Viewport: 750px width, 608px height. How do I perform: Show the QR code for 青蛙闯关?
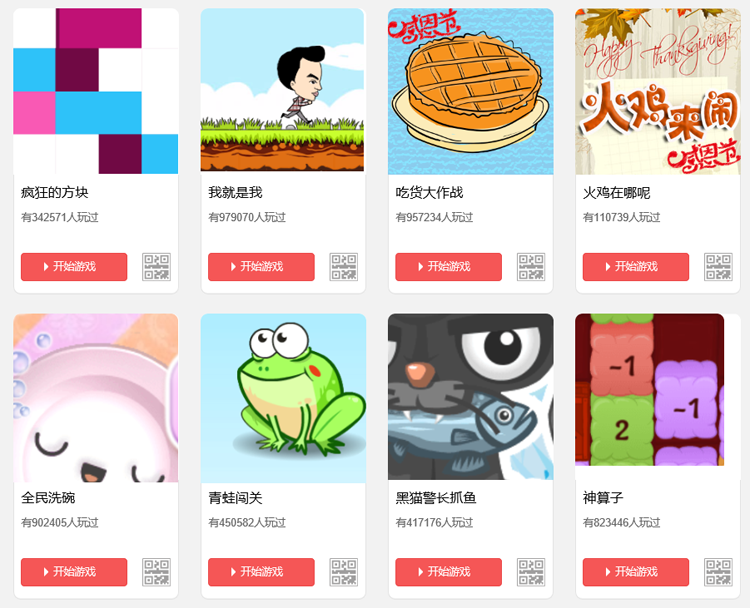(x=343, y=572)
